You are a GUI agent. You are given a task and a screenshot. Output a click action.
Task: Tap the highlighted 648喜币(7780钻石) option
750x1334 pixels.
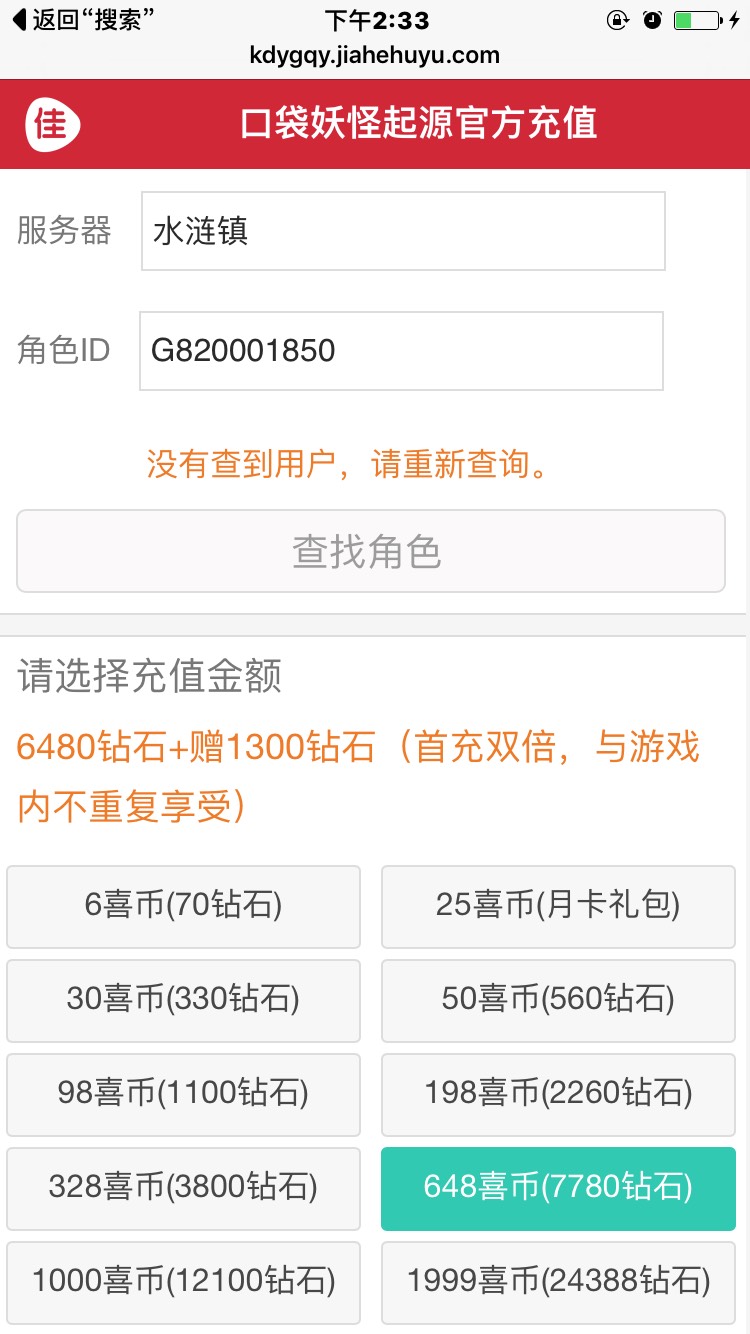pyautogui.click(x=558, y=1188)
